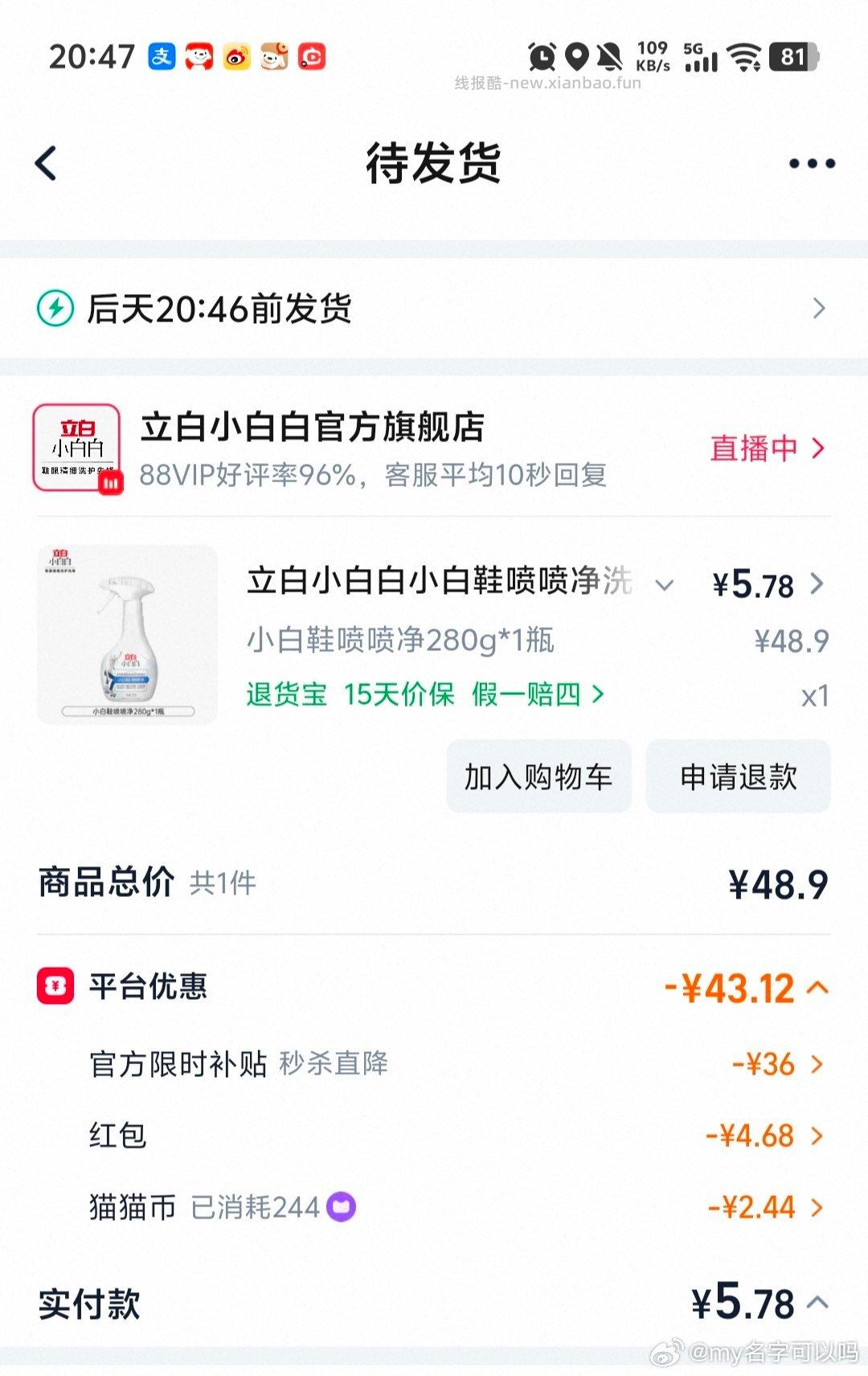Open the ¥5.78 item price details
Image resolution: width=868 pixels, height=1376 pixels.
click(767, 584)
